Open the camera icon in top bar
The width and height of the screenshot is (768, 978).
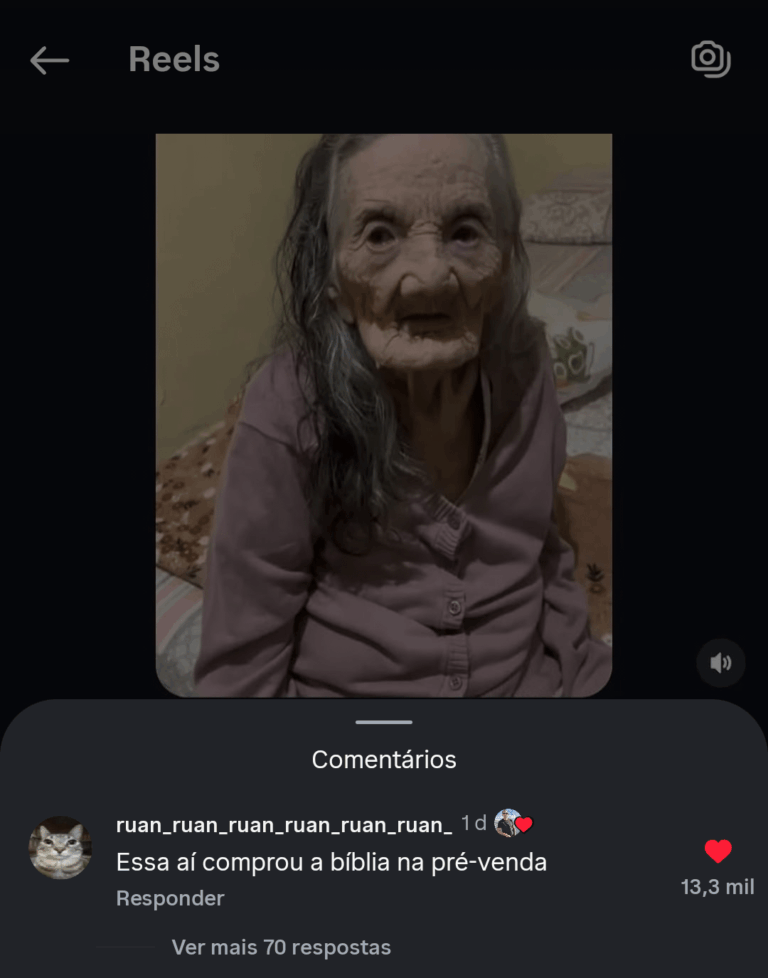pos(710,59)
